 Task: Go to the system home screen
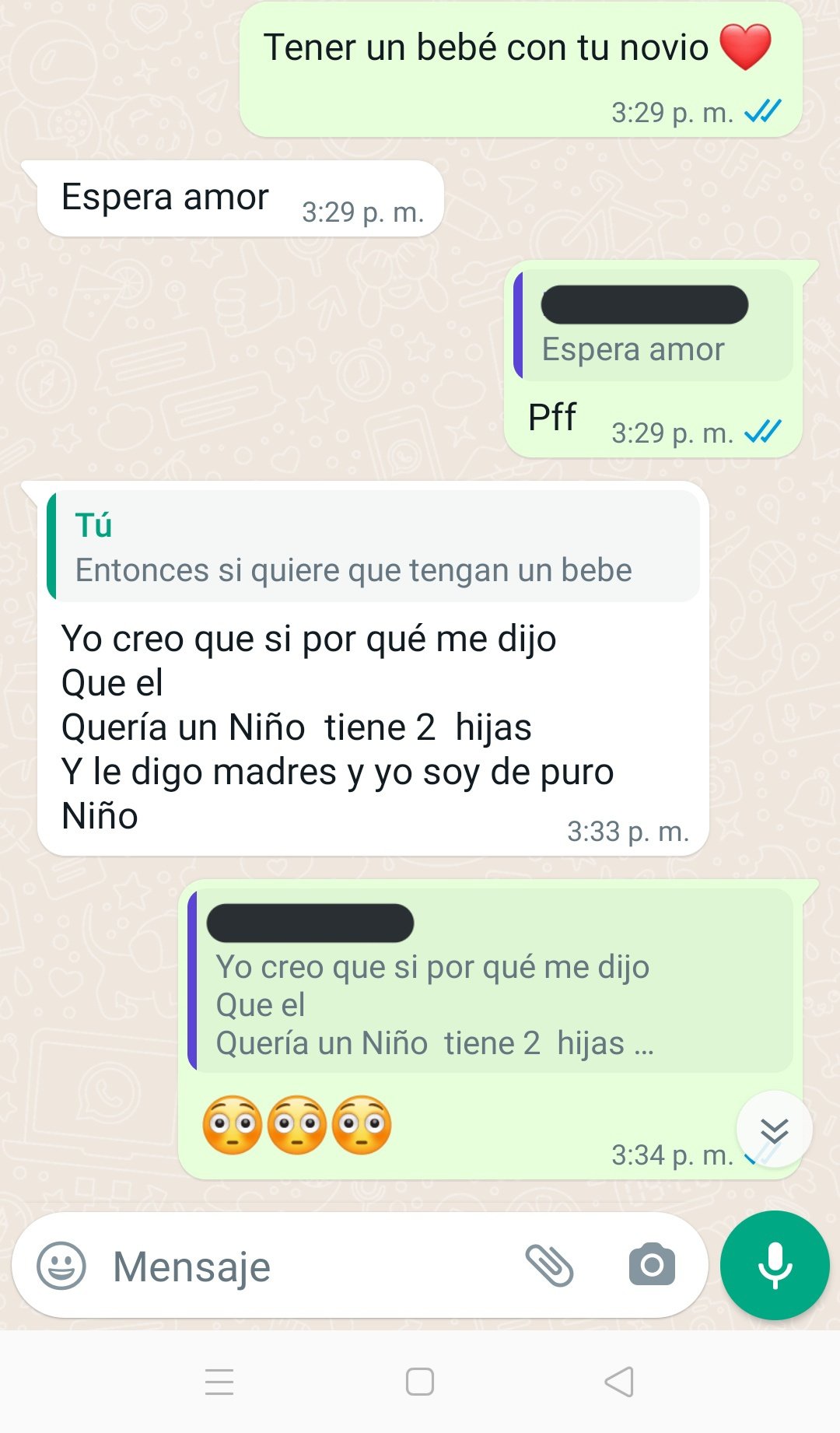(420, 1382)
